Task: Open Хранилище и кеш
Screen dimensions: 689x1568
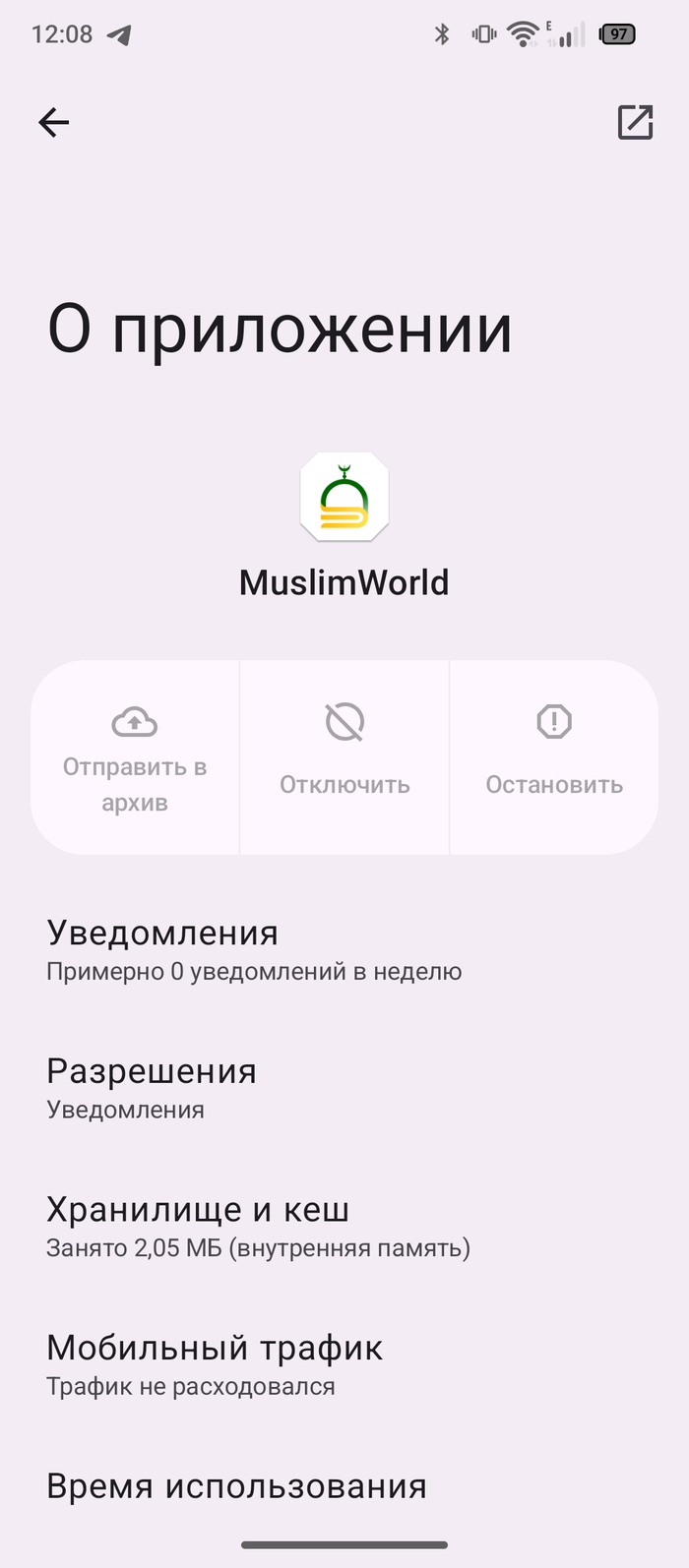Action: coord(344,1228)
